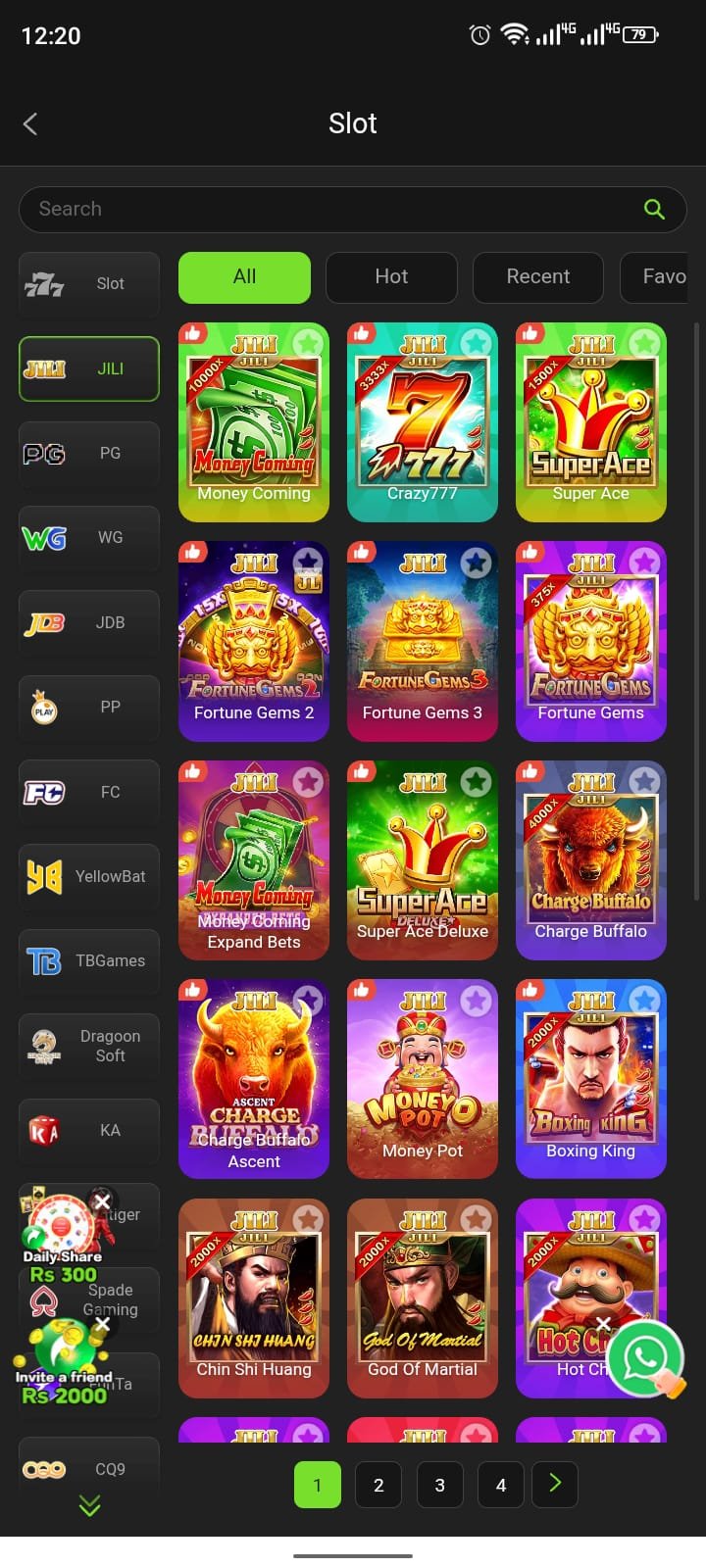Open the Charge Buffalo game
Screen dimensions: 706x1568
[x=591, y=859]
